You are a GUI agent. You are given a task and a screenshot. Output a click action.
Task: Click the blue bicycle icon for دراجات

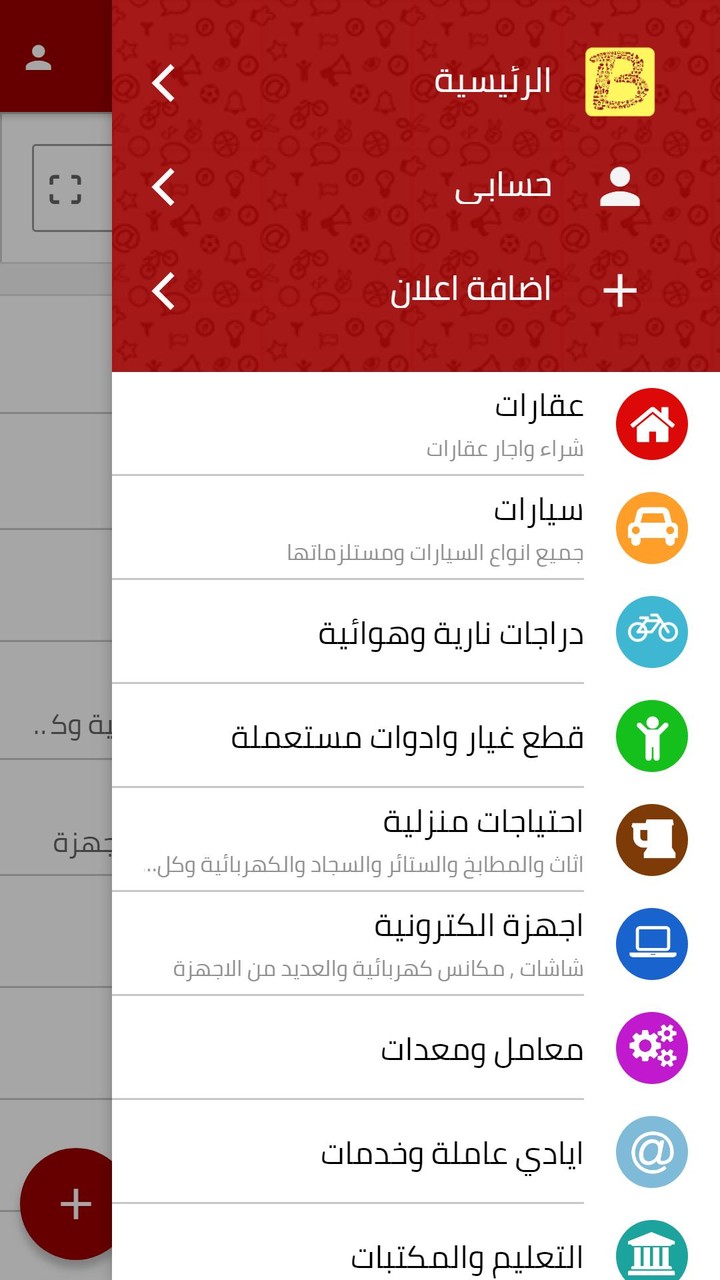tap(651, 631)
